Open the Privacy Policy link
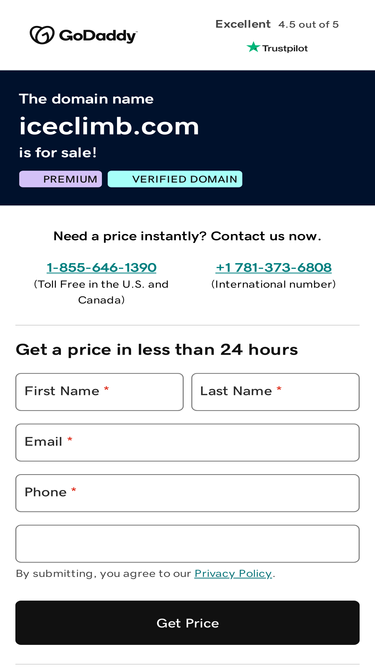The height and width of the screenshot is (667, 375). point(233,574)
